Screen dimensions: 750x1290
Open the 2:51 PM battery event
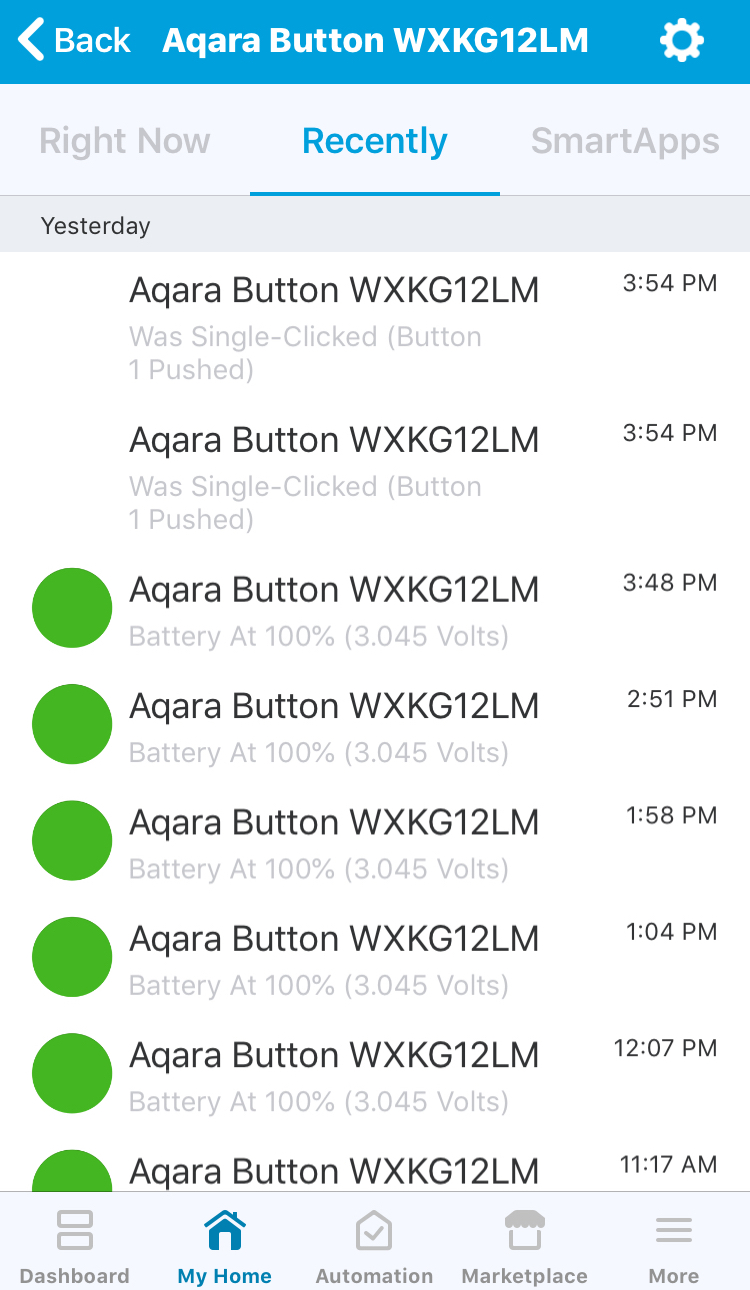point(375,724)
